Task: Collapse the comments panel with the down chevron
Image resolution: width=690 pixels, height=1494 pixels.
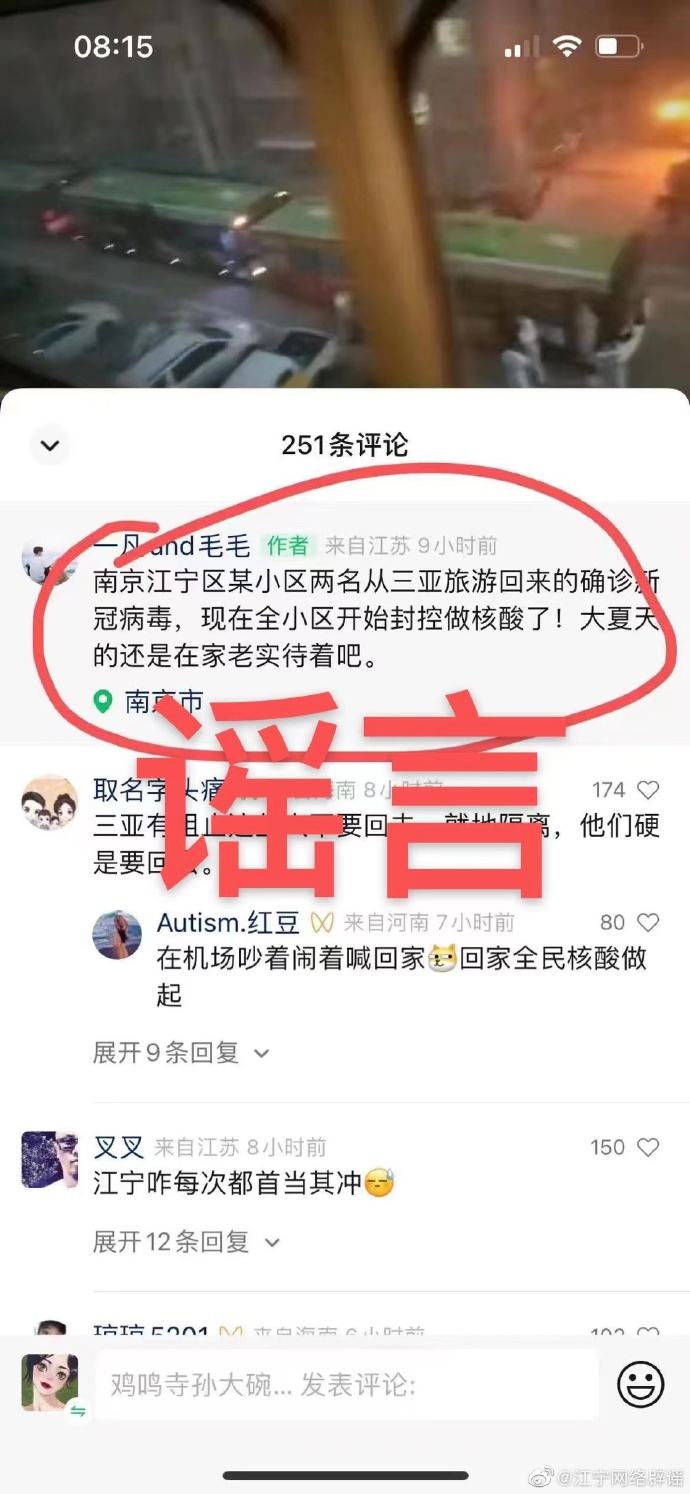Action: (50, 445)
